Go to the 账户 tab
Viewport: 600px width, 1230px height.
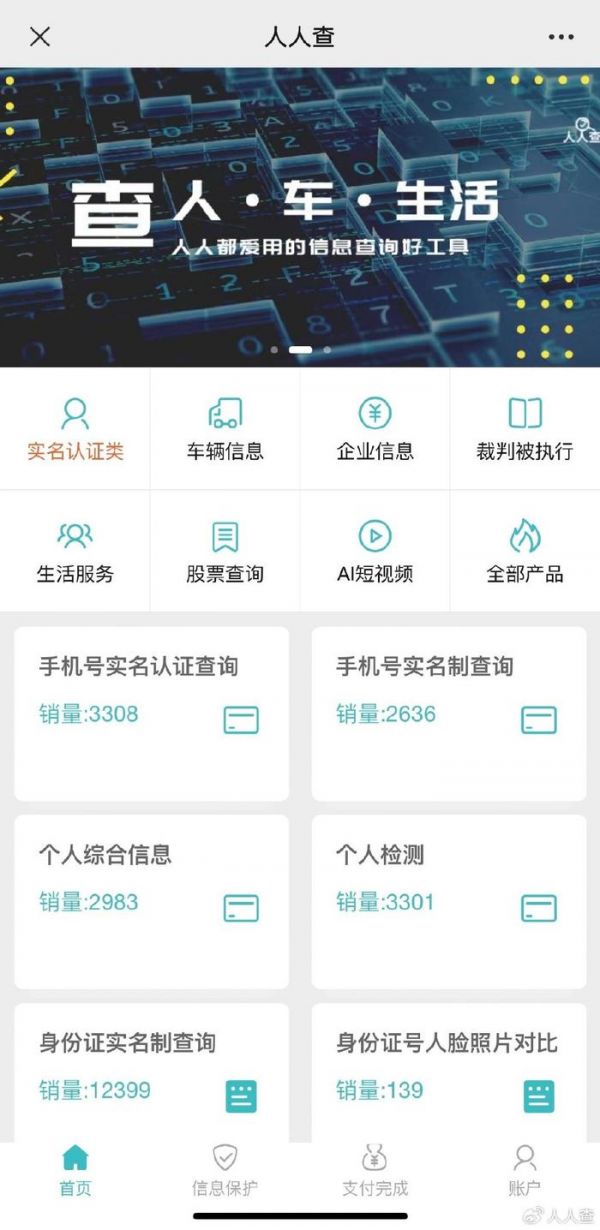point(525,1171)
